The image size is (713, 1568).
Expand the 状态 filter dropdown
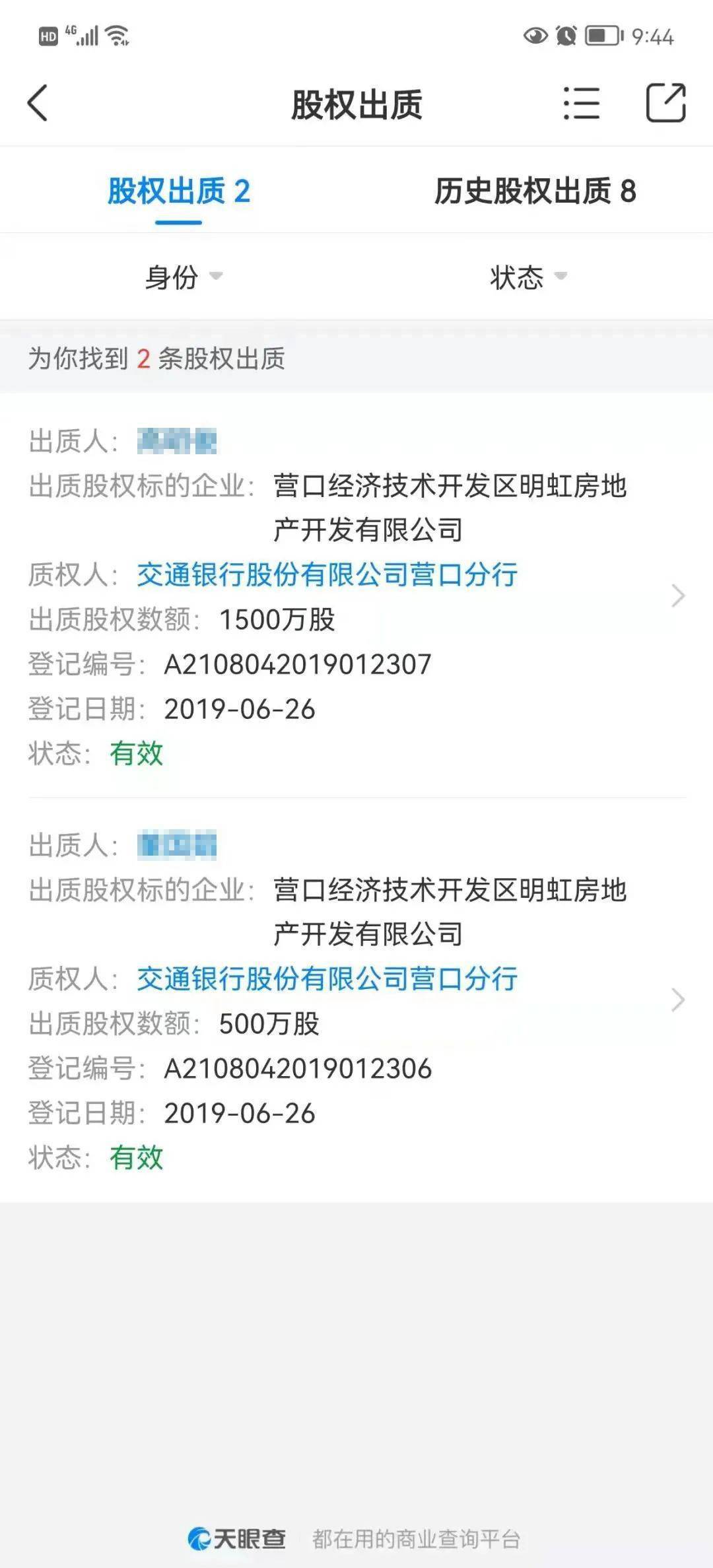(528, 277)
